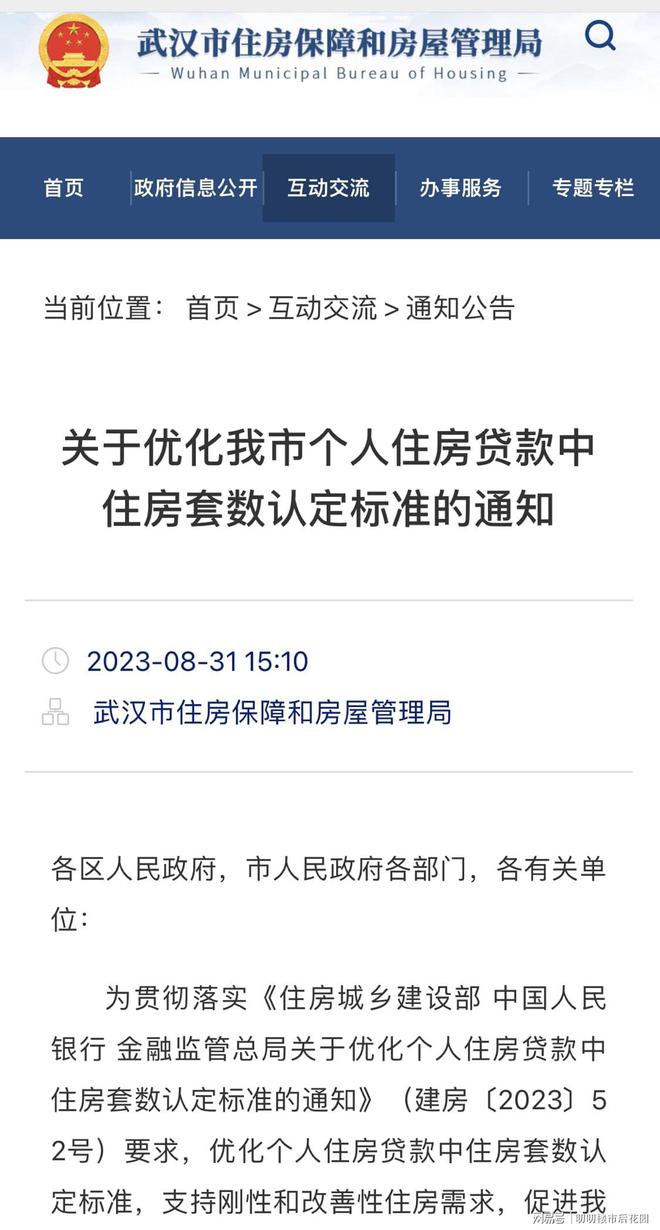Tap 互动交流 in the breadcrumb path
This screenshot has height=1230, width=660.
[323, 308]
